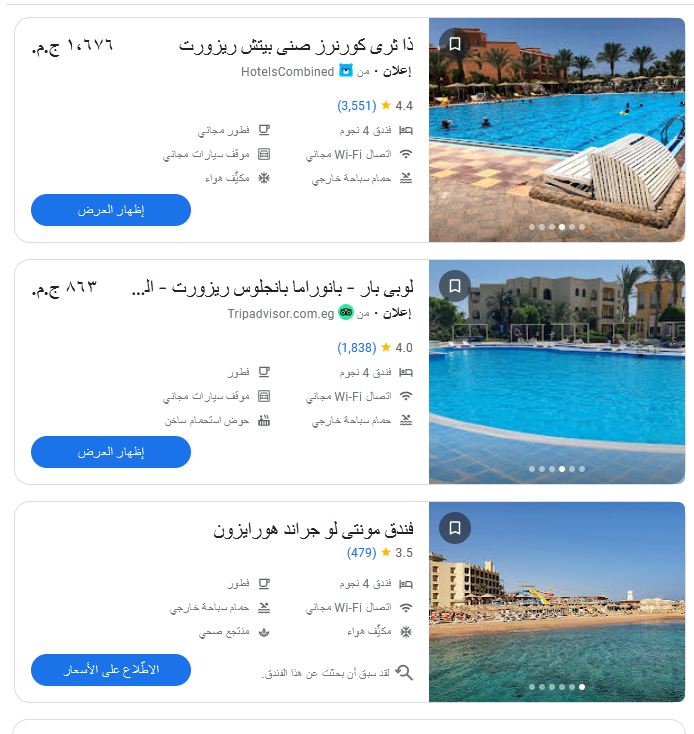Show the Tripadvisor offer for بانوراما بانجلوس
This screenshot has height=734, width=694.
(x=111, y=452)
